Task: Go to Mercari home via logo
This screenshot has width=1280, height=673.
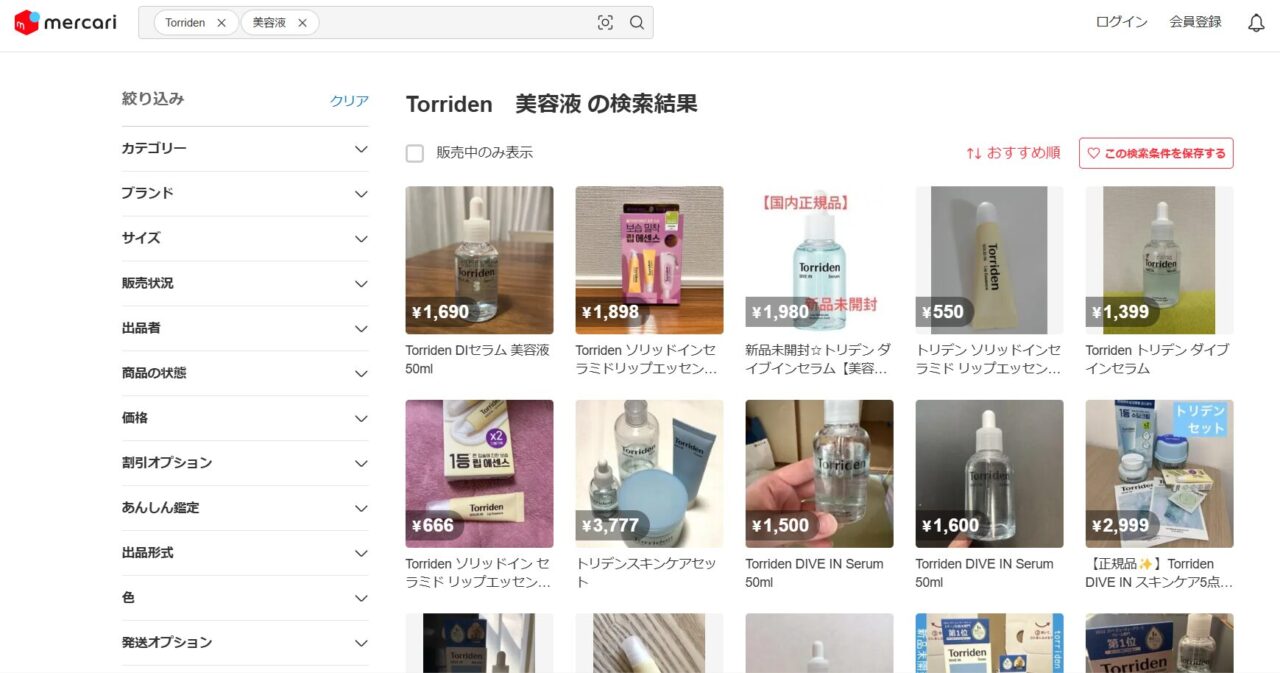Action: pyautogui.click(x=68, y=22)
